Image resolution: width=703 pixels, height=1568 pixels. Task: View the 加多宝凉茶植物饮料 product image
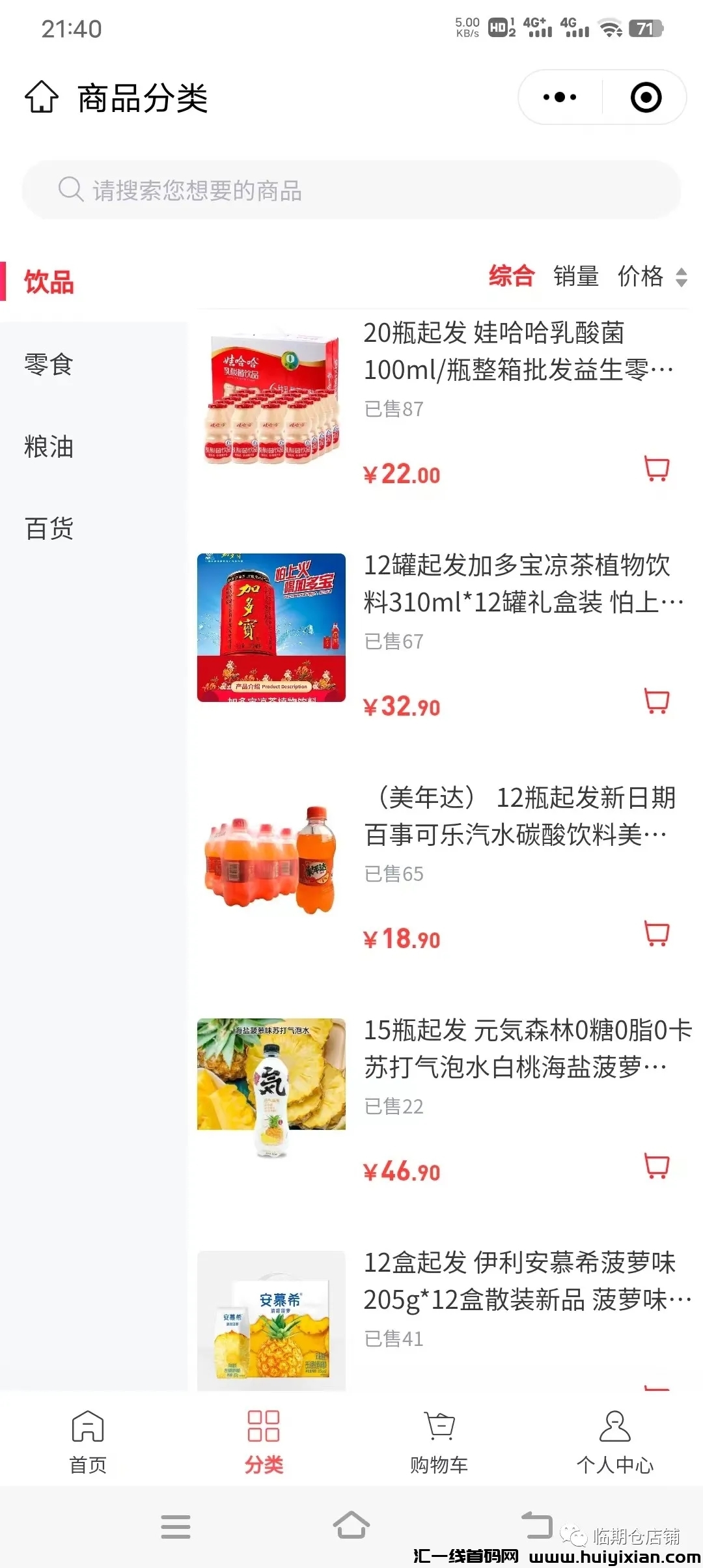click(x=271, y=628)
